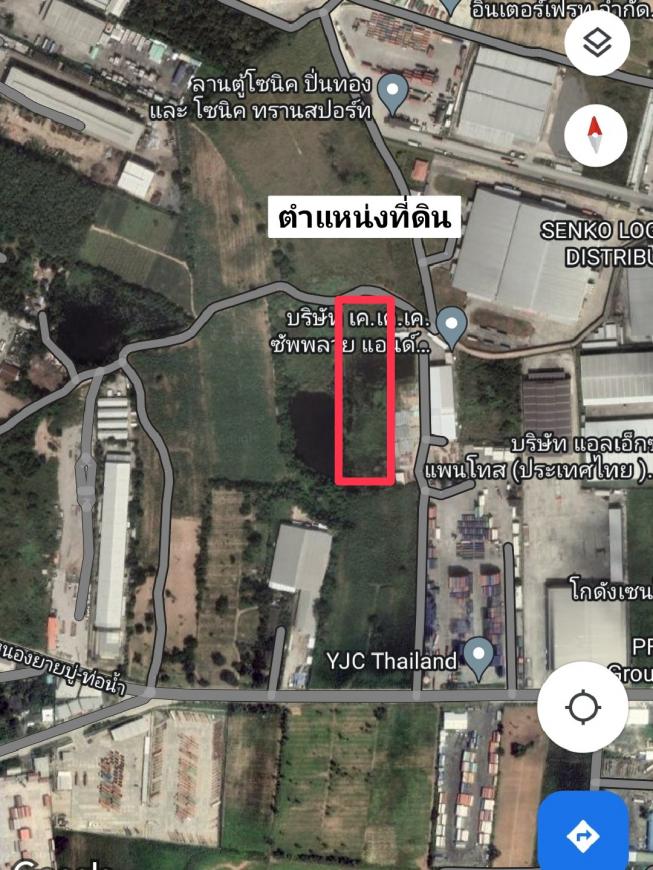Viewport: 653px width, 870px height.
Task: Tap the compass to reset north
Action: click(596, 134)
